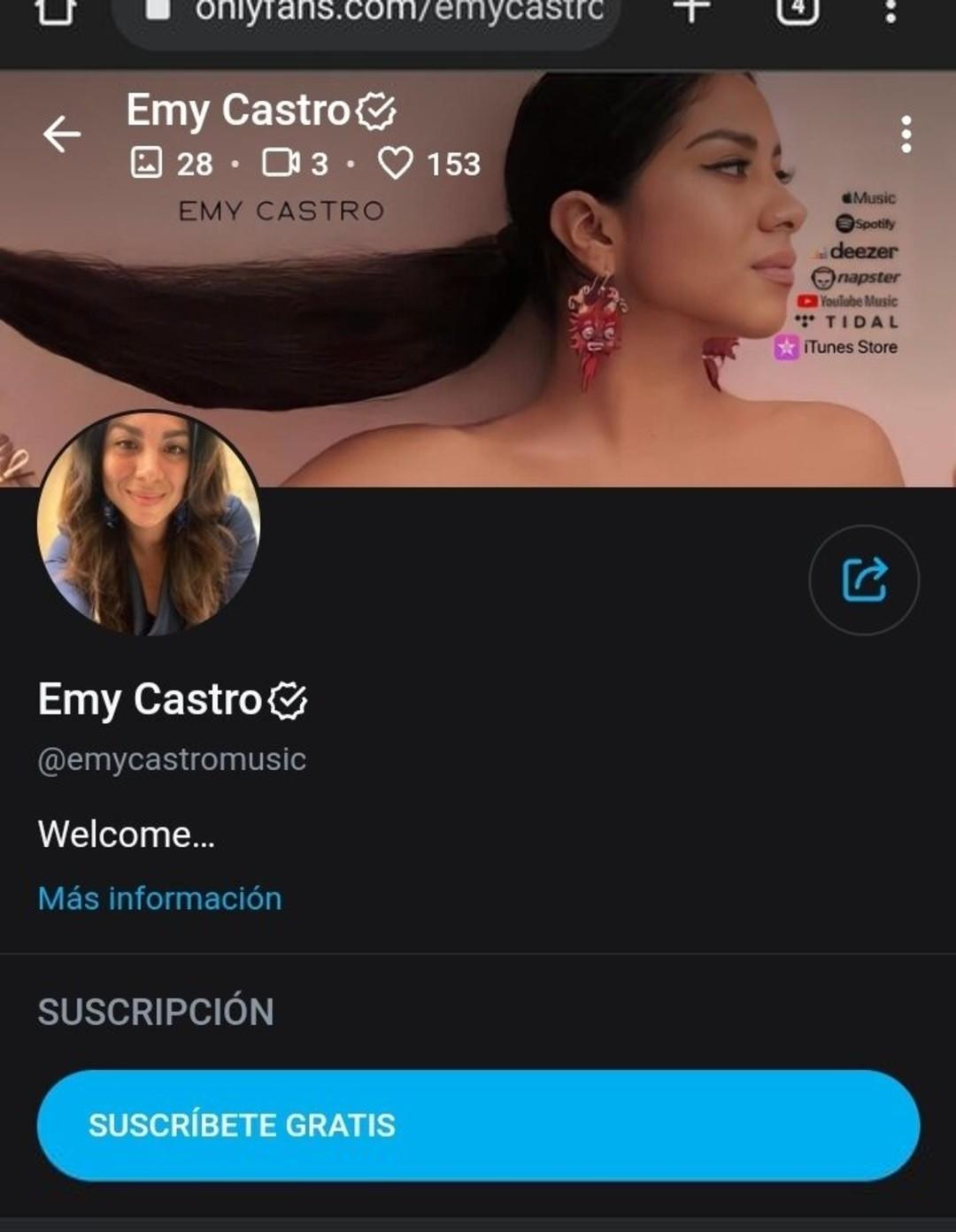
Task: Open the profile overflow menu
Action: click(906, 135)
